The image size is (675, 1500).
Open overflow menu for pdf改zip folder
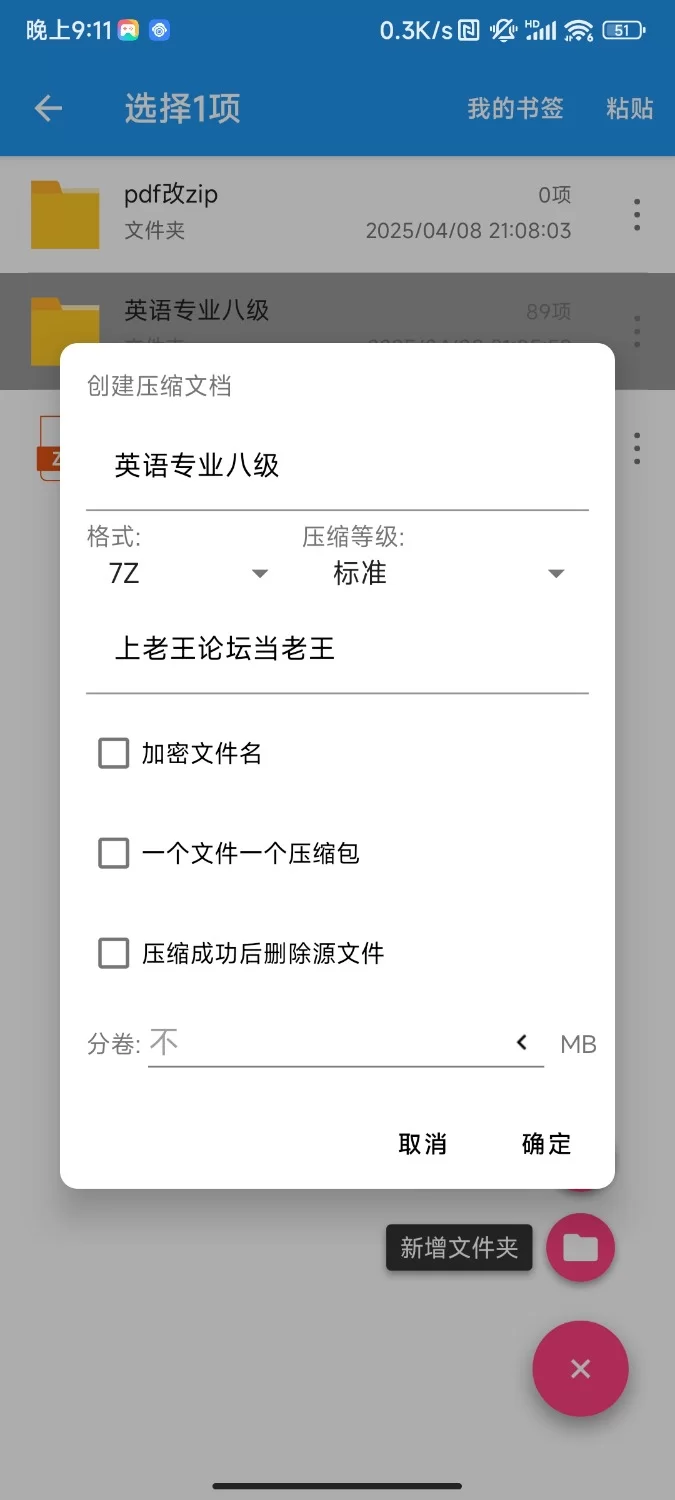tap(637, 214)
